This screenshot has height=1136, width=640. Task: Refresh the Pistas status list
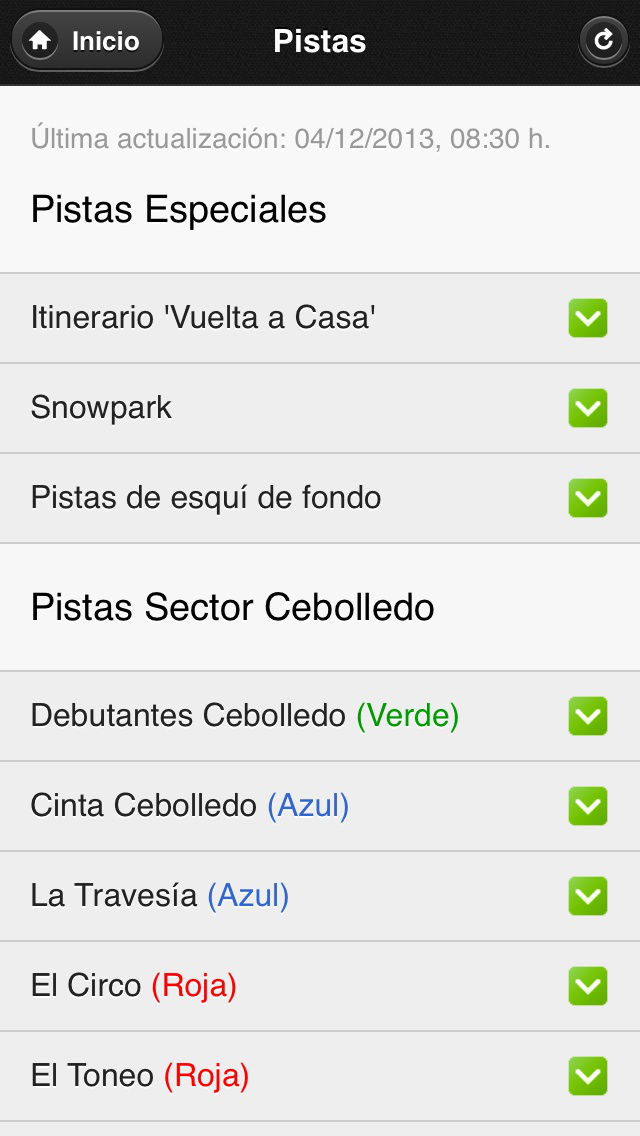tap(603, 41)
